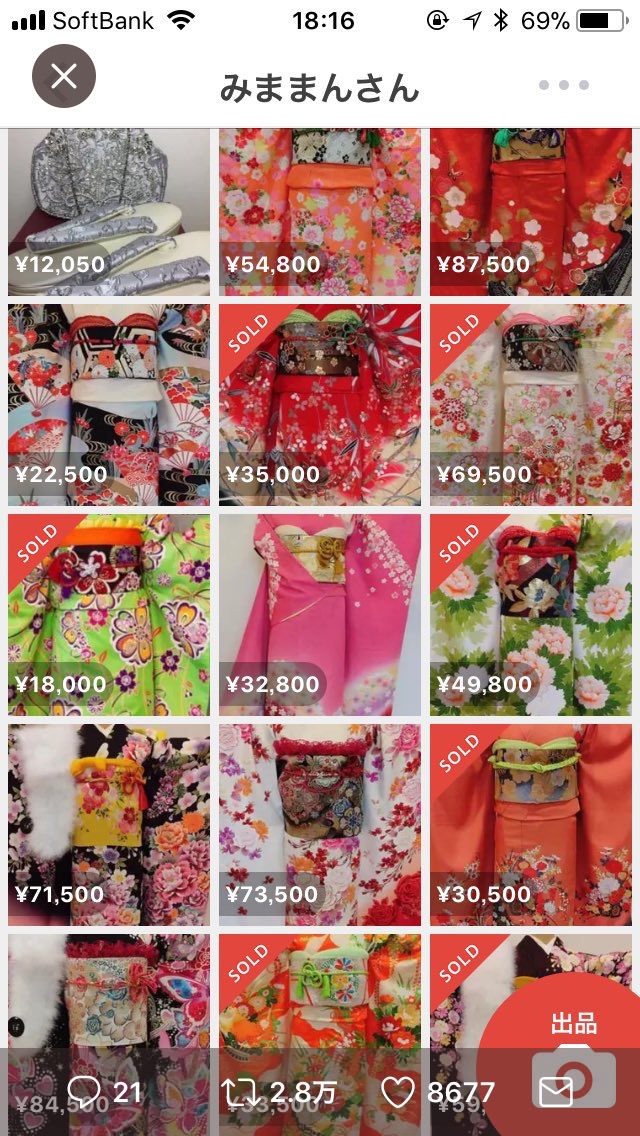
Task: Open the sold ¥30,500 kimono listing
Action: coord(531,825)
